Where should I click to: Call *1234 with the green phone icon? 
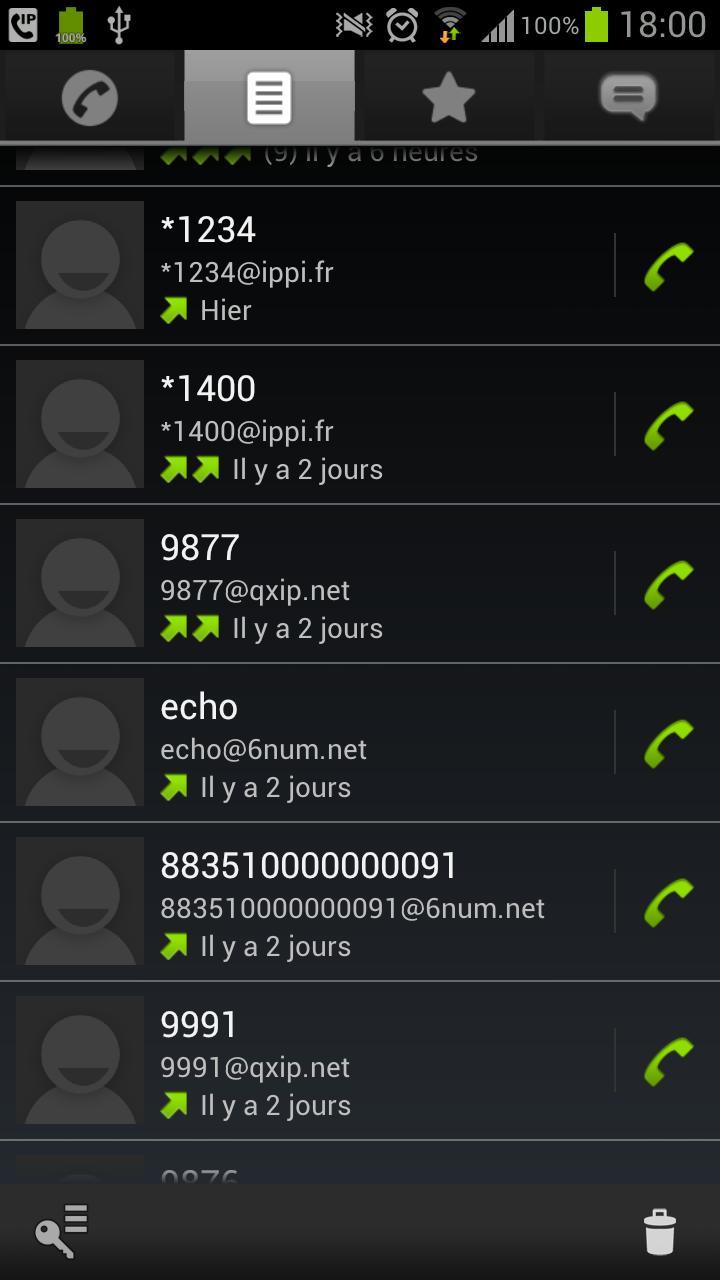(x=668, y=266)
